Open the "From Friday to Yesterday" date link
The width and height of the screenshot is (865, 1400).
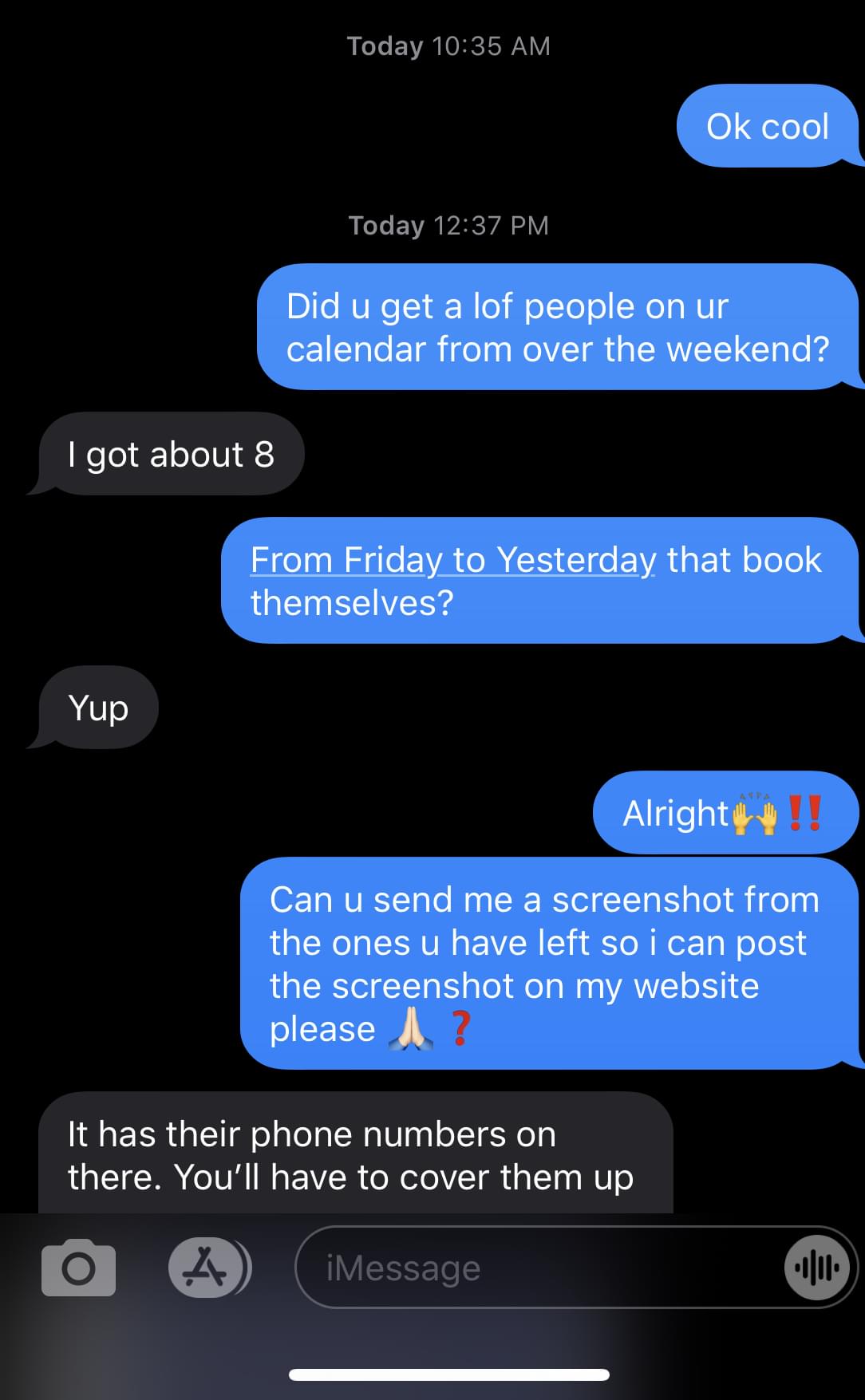[452, 560]
